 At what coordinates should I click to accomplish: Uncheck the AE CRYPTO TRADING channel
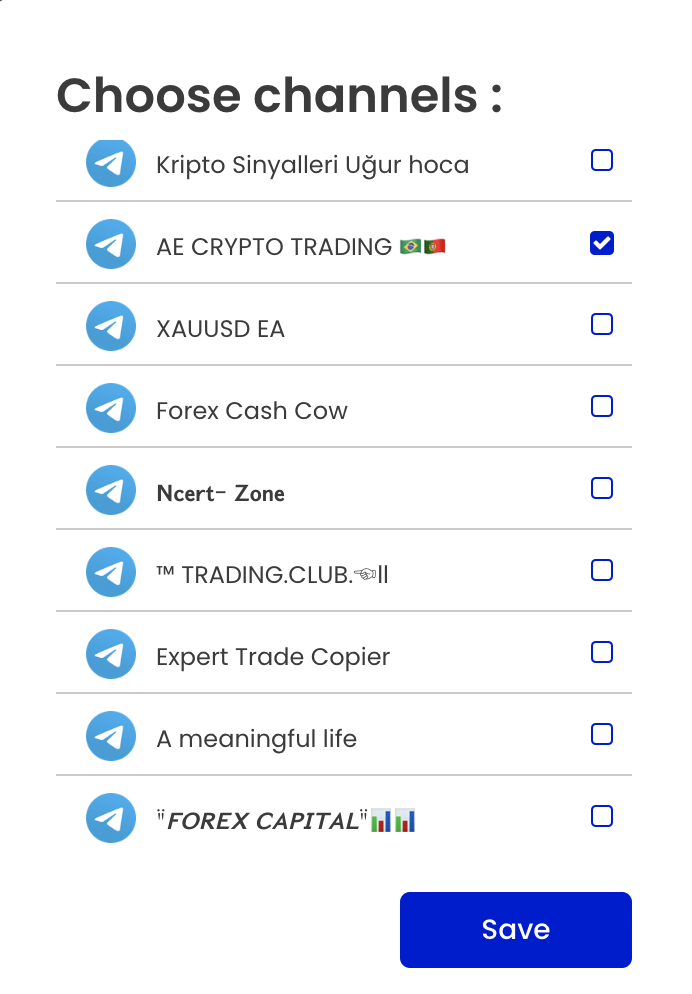tap(602, 243)
